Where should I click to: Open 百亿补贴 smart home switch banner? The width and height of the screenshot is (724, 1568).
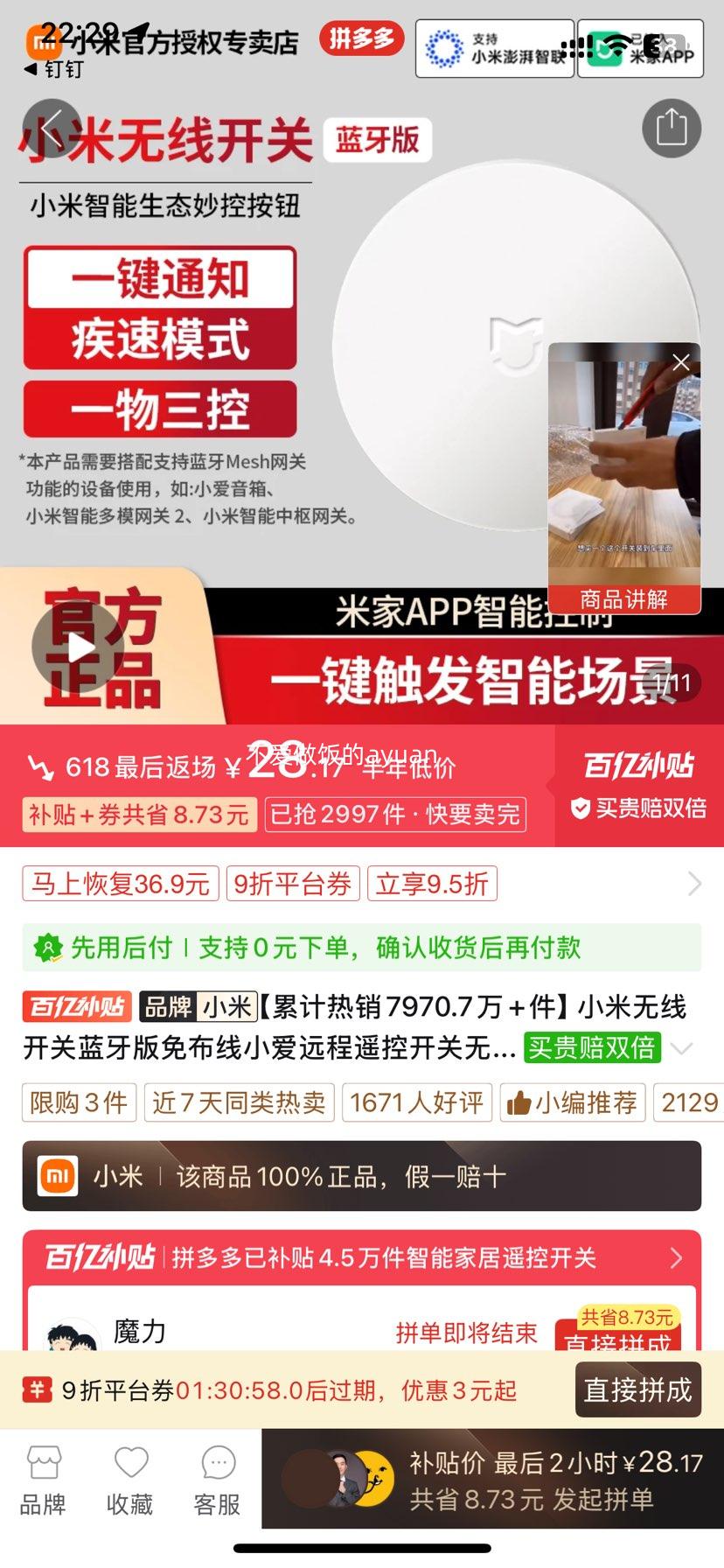[361, 1258]
